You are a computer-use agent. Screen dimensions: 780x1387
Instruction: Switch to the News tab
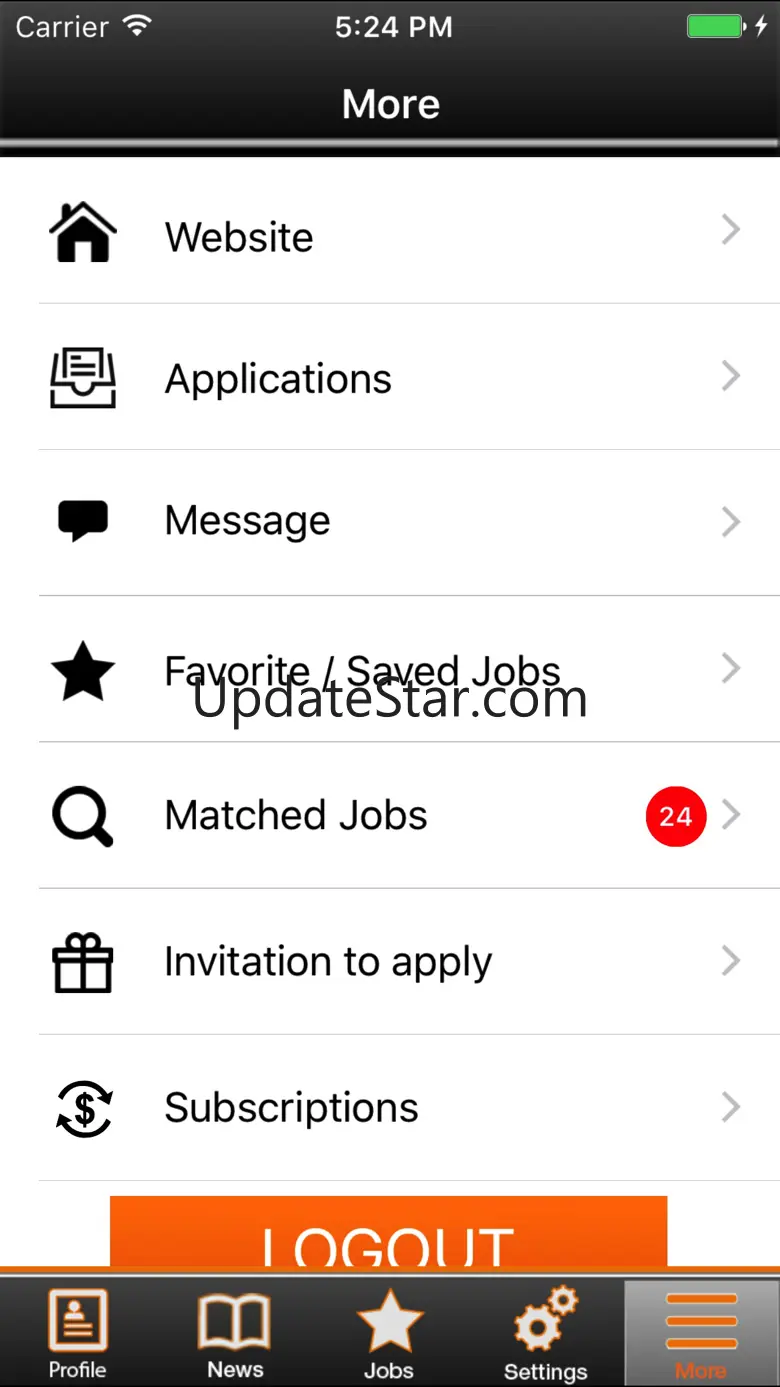(x=235, y=1333)
